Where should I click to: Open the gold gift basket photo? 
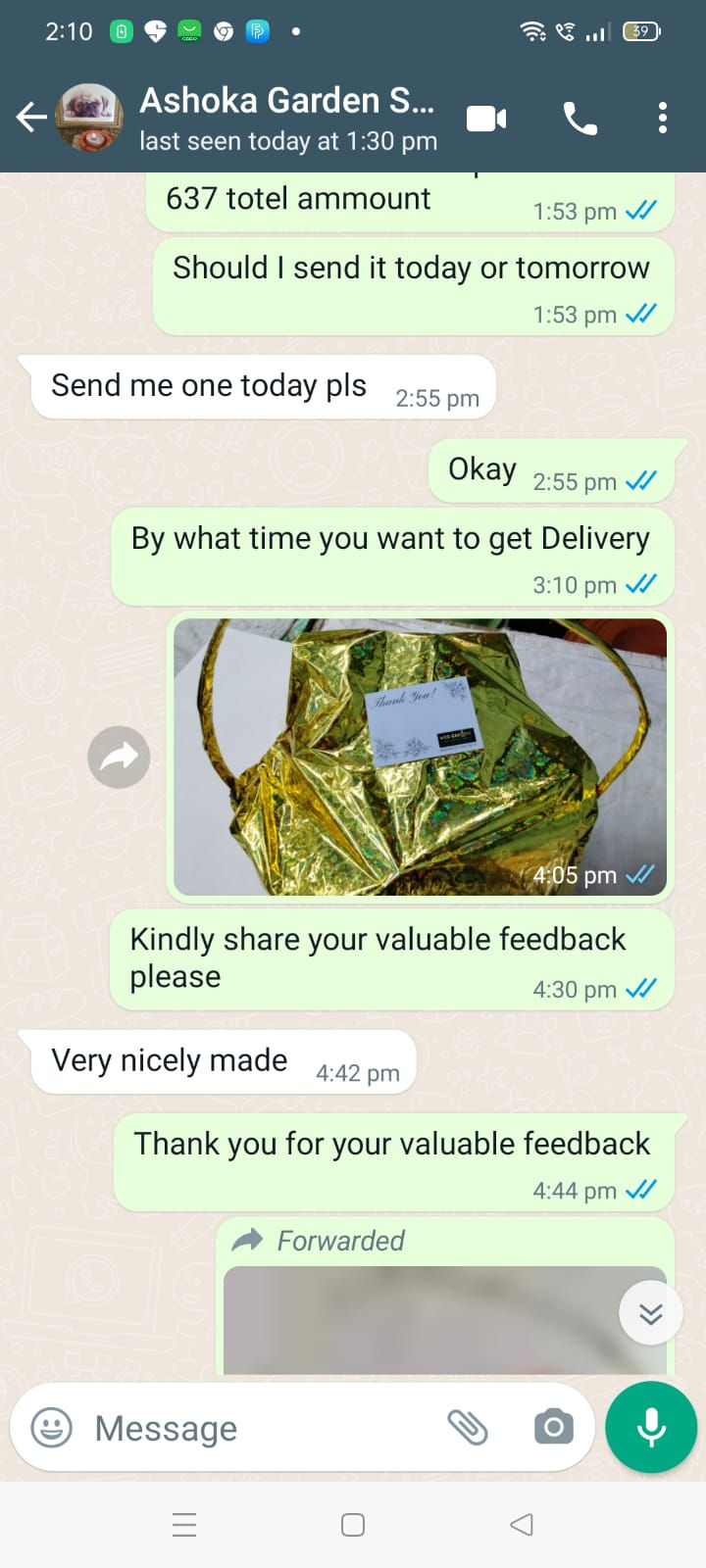coord(420,757)
